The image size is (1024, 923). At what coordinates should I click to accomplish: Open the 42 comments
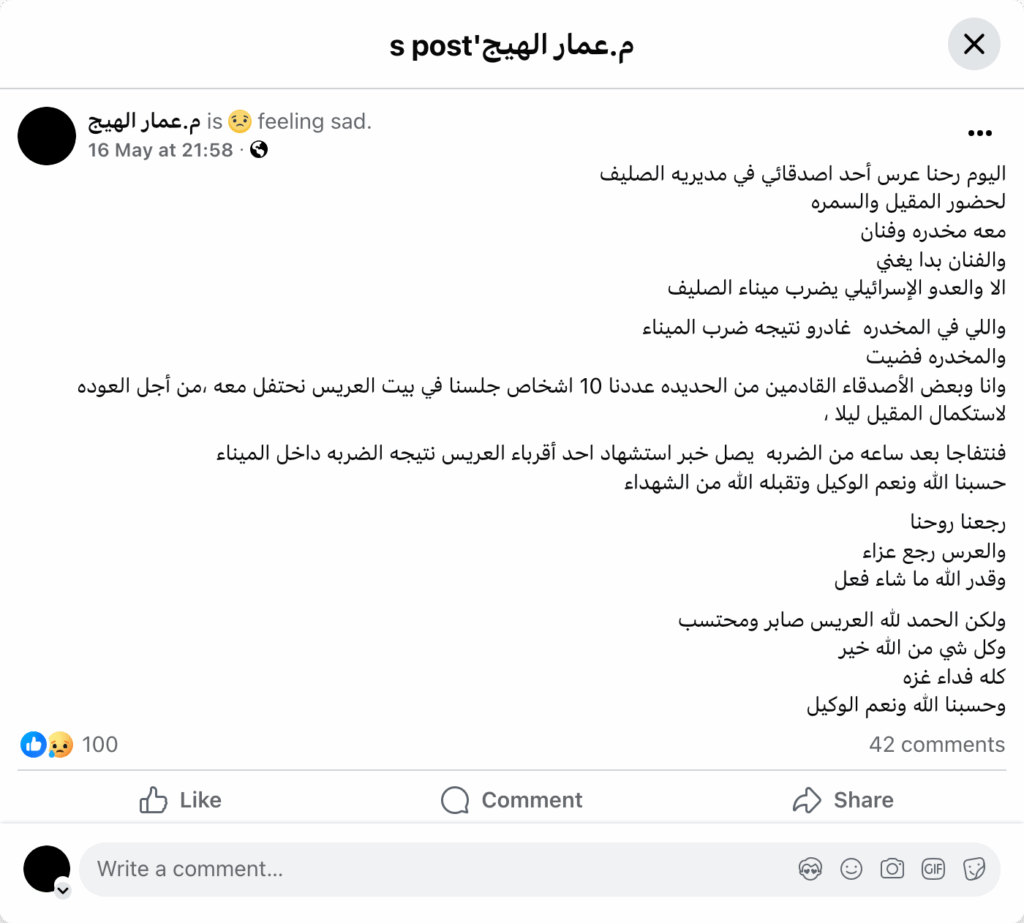[x=936, y=744]
